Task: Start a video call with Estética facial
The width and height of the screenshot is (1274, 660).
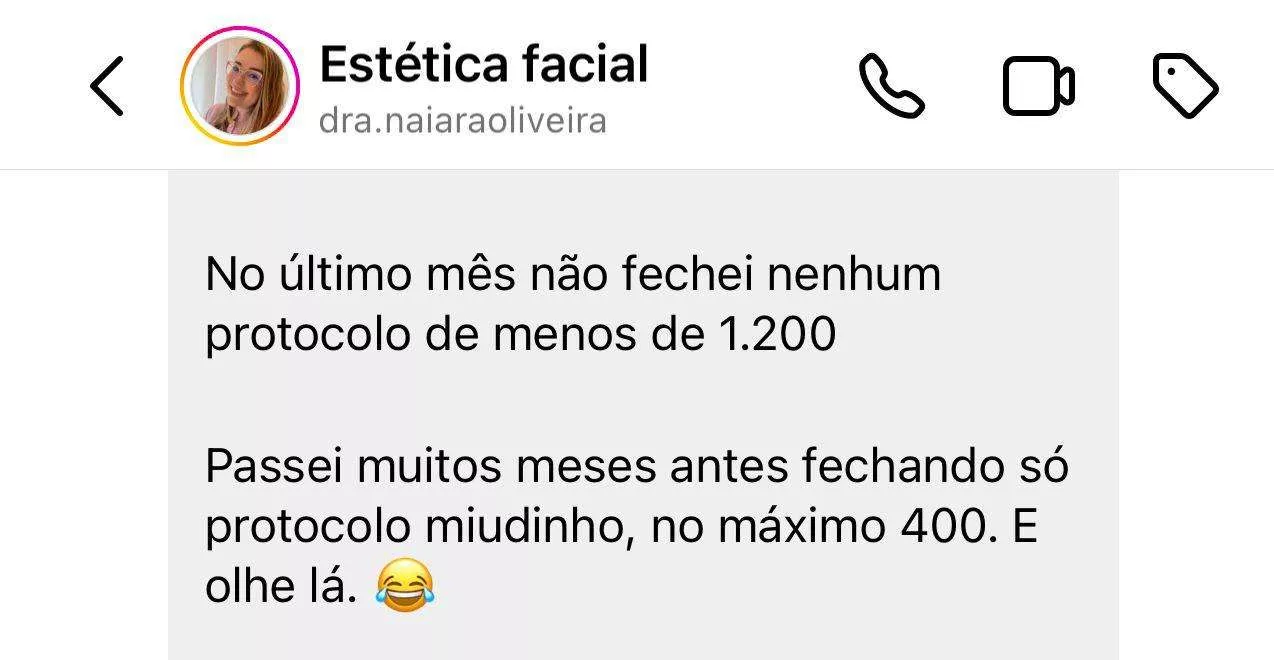Action: pyautogui.click(x=1038, y=86)
